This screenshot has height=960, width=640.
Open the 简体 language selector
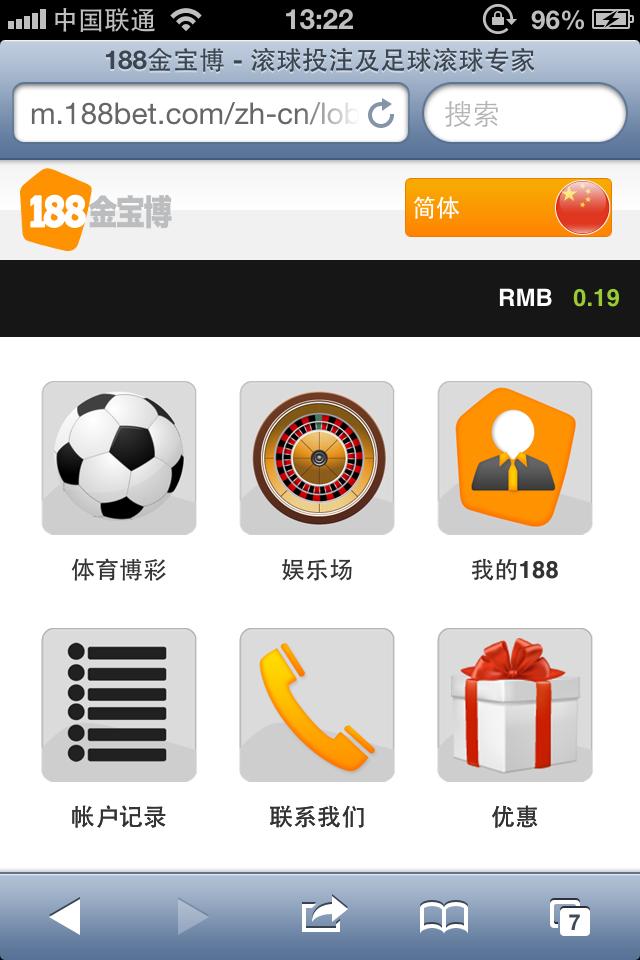[x=508, y=208]
